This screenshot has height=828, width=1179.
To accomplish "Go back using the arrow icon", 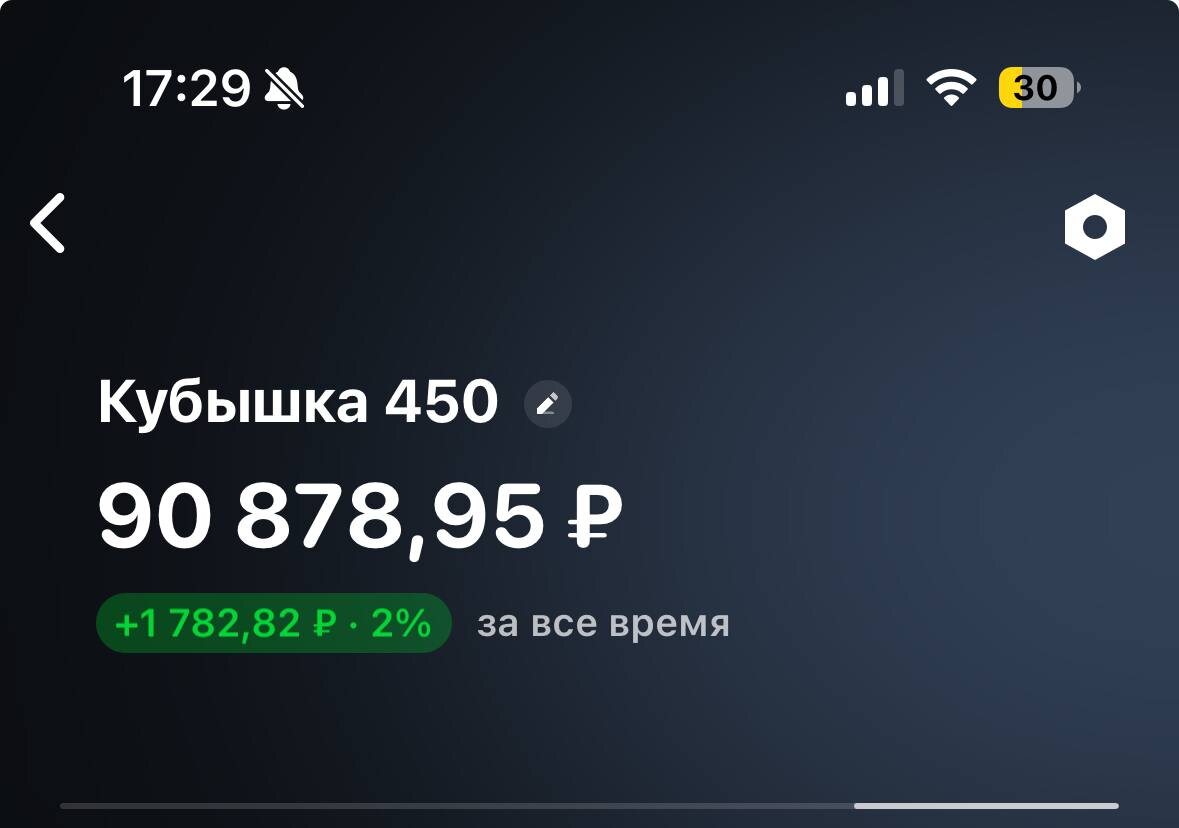I will (x=47, y=223).
